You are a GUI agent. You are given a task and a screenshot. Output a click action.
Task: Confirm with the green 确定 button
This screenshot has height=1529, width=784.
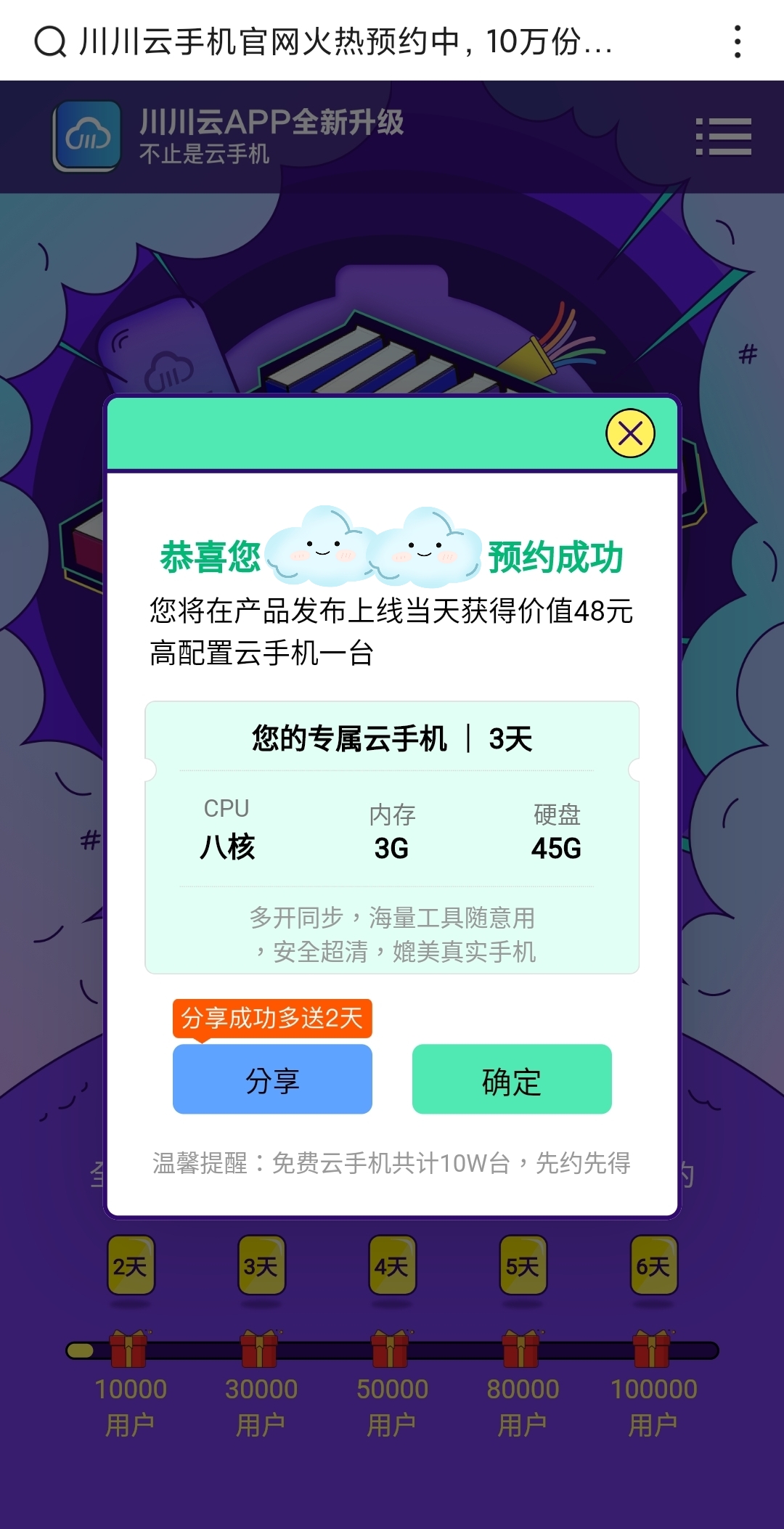coord(512,1079)
